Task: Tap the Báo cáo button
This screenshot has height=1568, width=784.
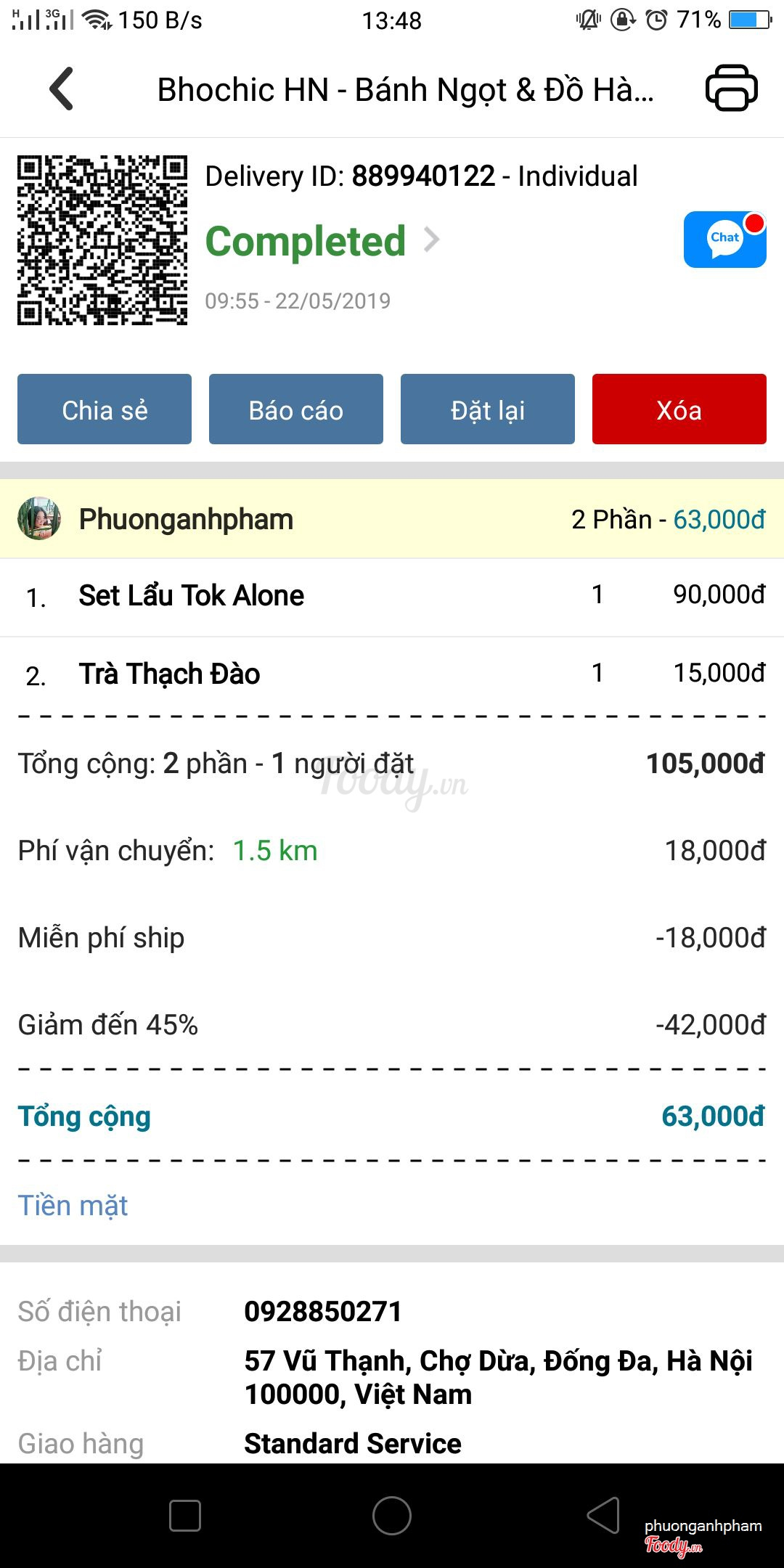Action: point(296,409)
